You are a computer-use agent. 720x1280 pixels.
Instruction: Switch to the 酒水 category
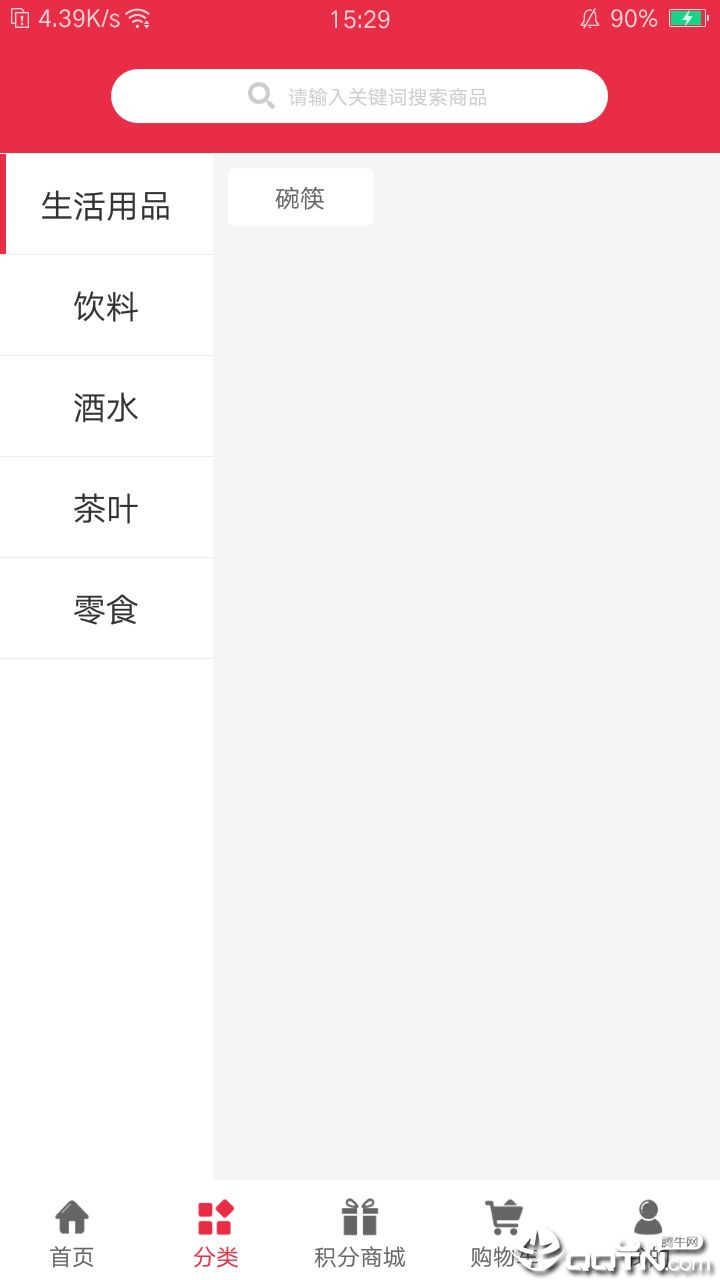(105, 406)
